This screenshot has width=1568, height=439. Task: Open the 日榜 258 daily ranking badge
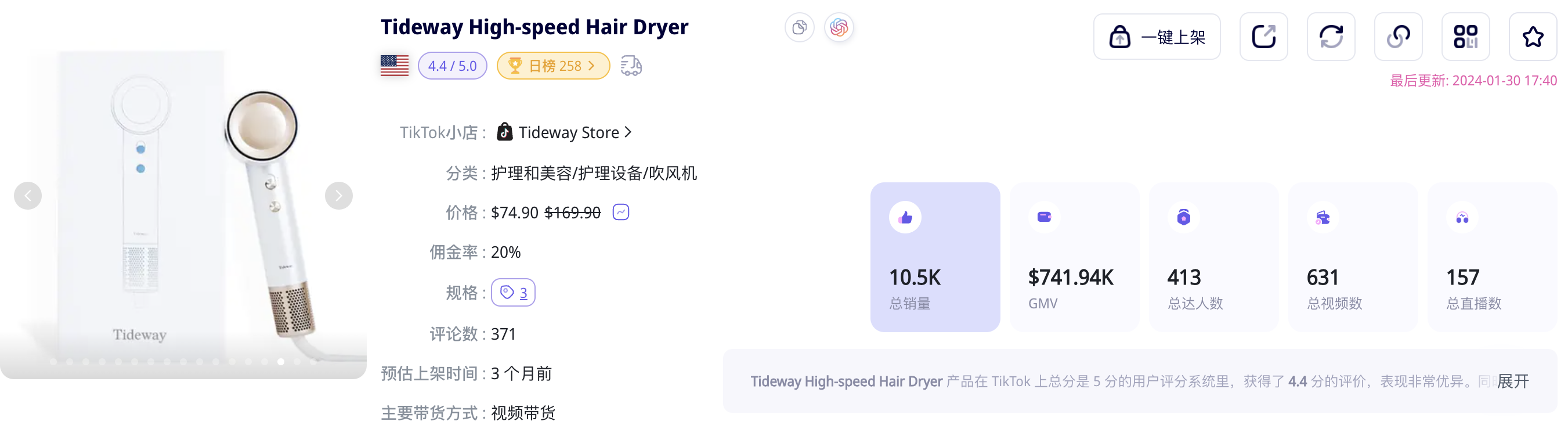(x=552, y=66)
